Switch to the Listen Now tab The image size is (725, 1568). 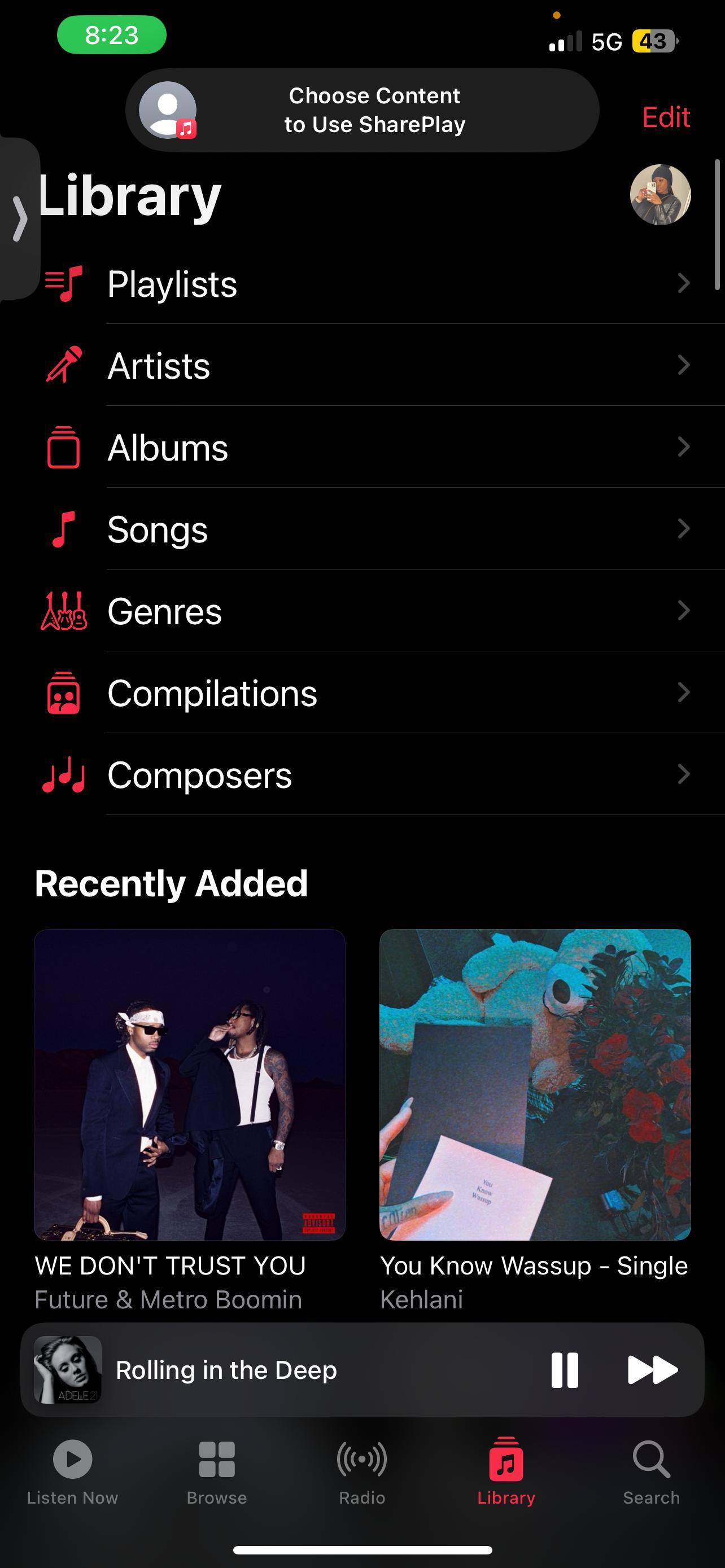(72, 1471)
